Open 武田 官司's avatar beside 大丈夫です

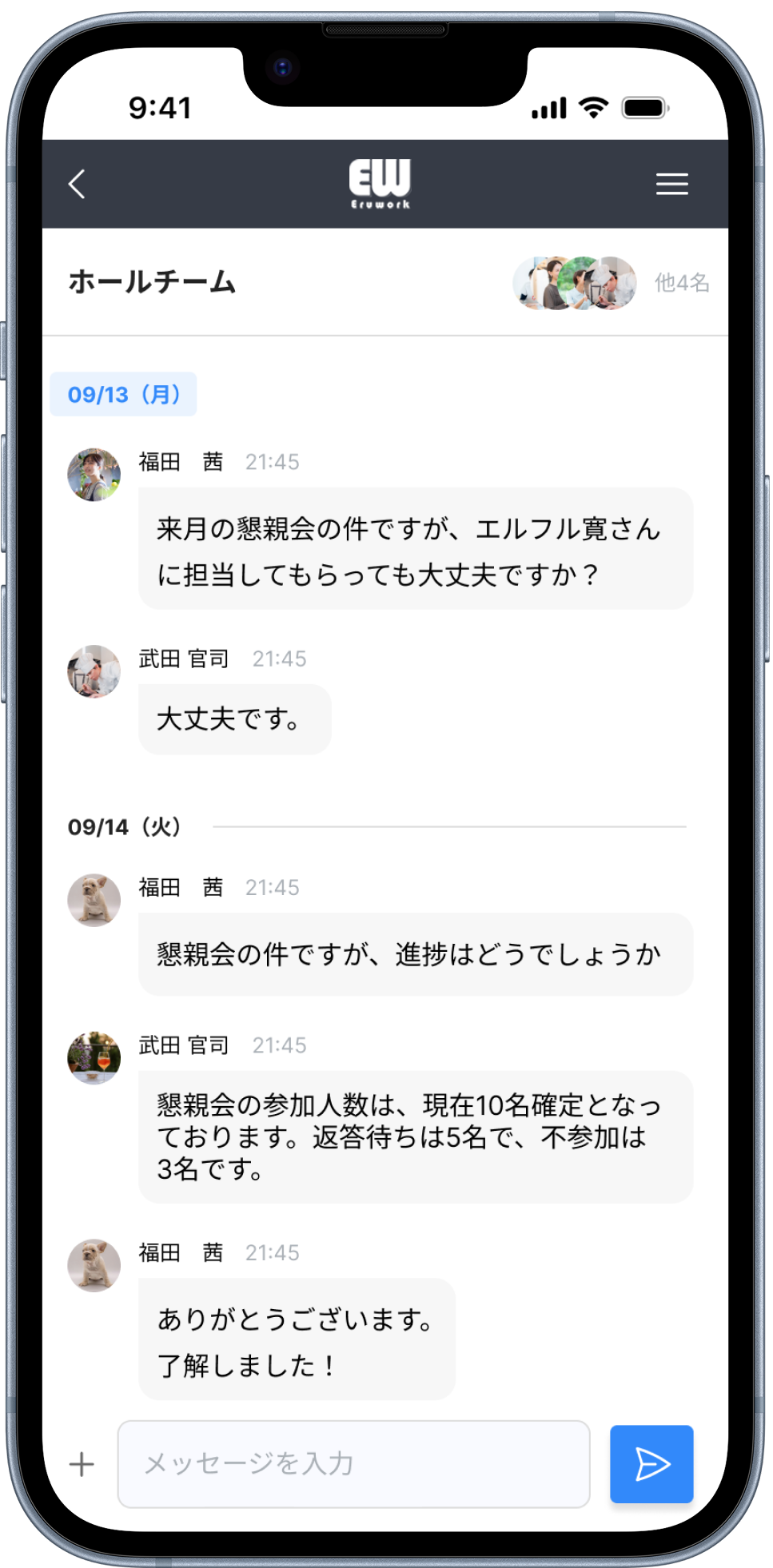tap(94, 671)
